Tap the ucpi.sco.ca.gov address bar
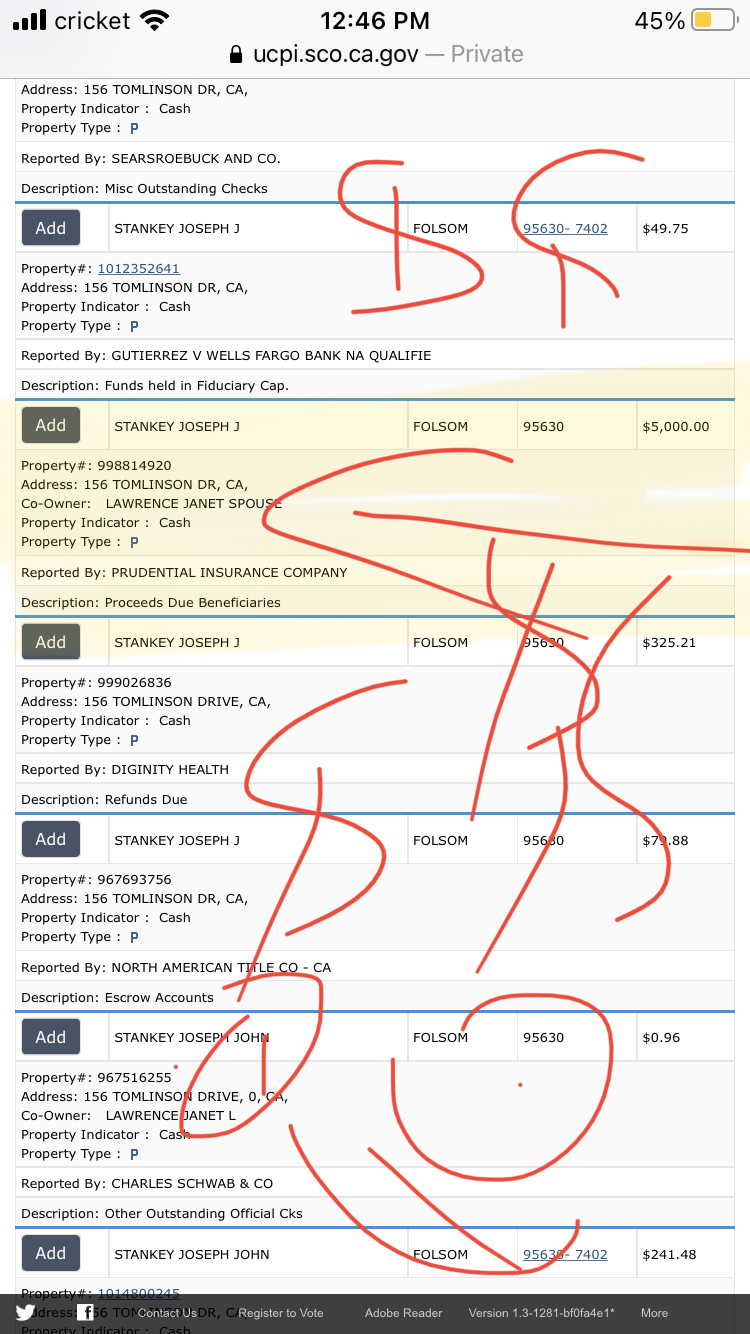This screenshot has width=750, height=1334. (x=375, y=54)
